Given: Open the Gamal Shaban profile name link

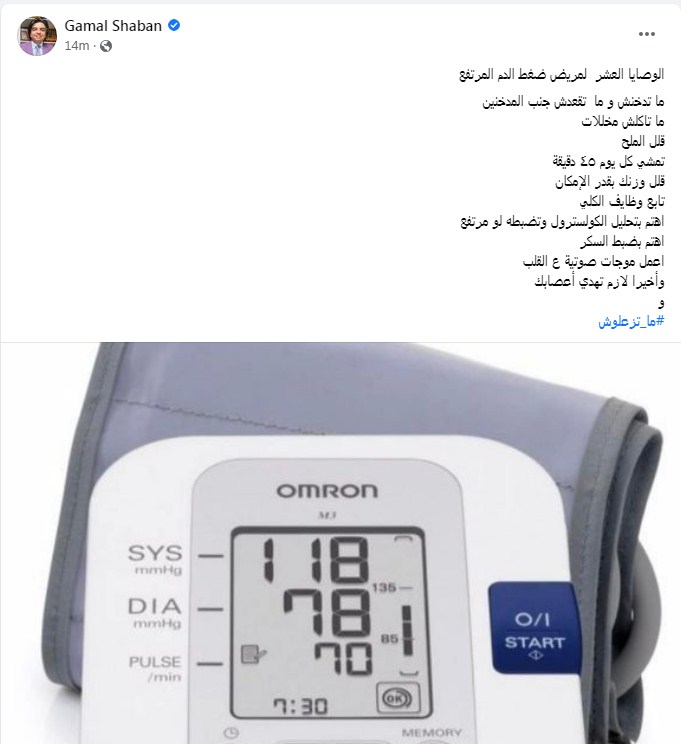Looking at the screenshot, I should tap(113, 26).
